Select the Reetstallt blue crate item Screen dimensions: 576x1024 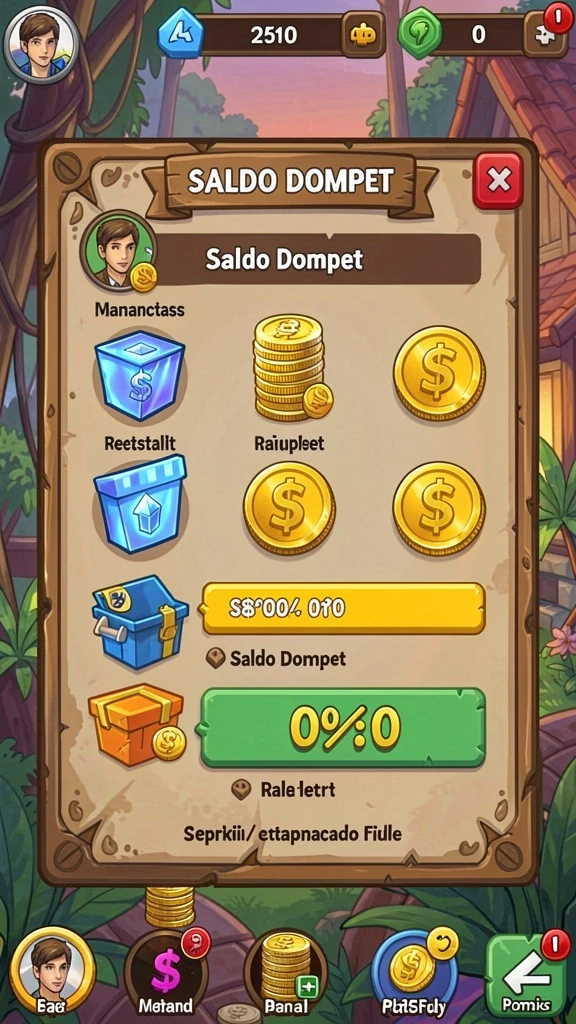click(140, 504)
